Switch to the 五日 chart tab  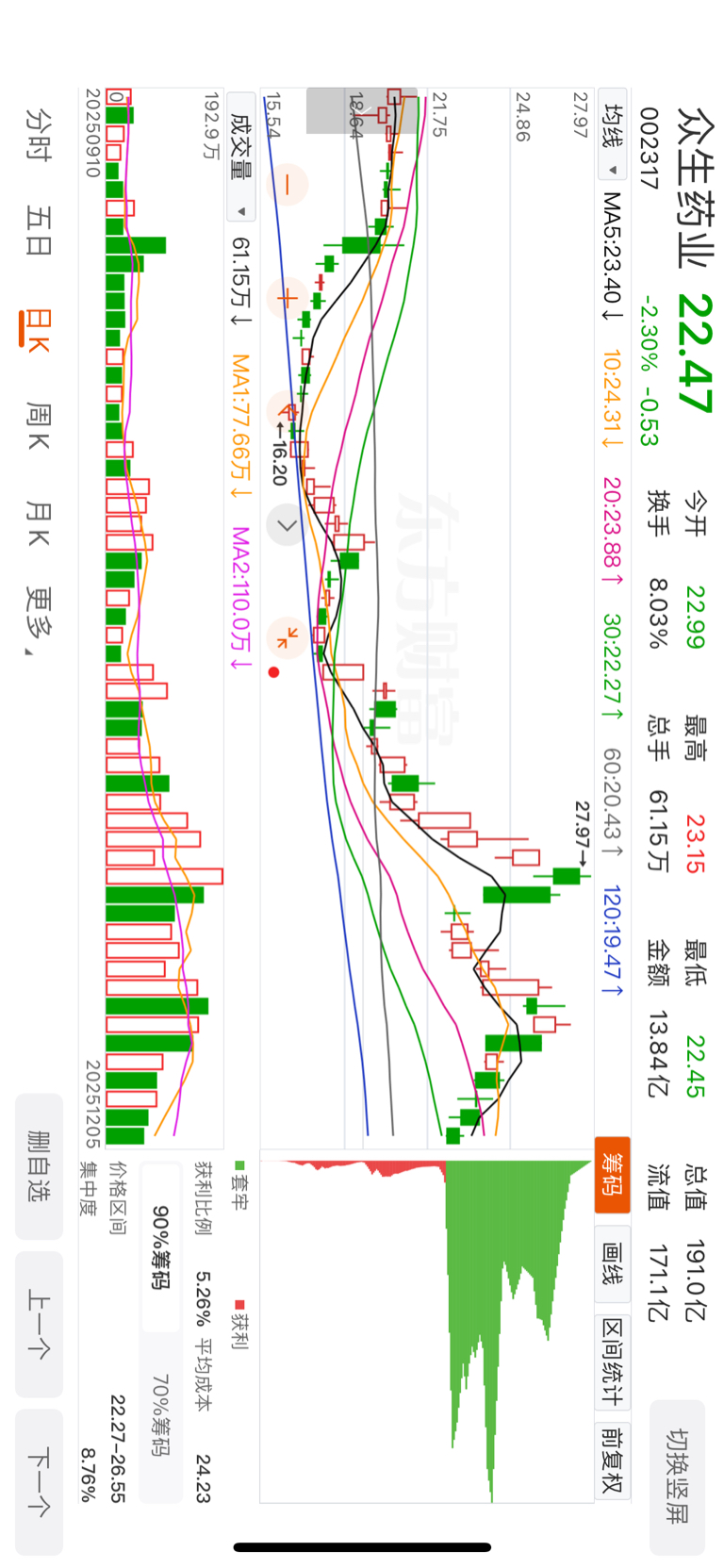click(39, 231)
